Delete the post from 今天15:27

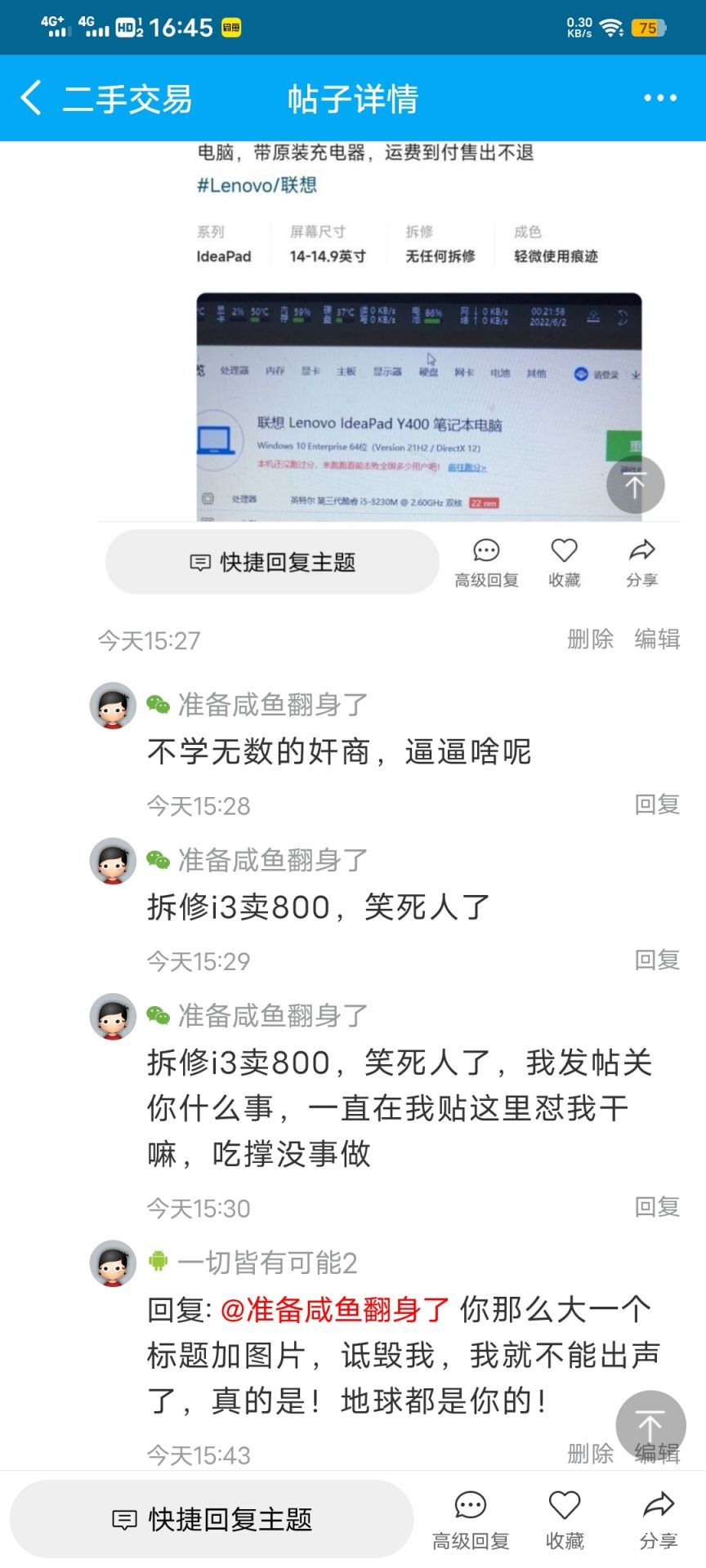(590, 639)
